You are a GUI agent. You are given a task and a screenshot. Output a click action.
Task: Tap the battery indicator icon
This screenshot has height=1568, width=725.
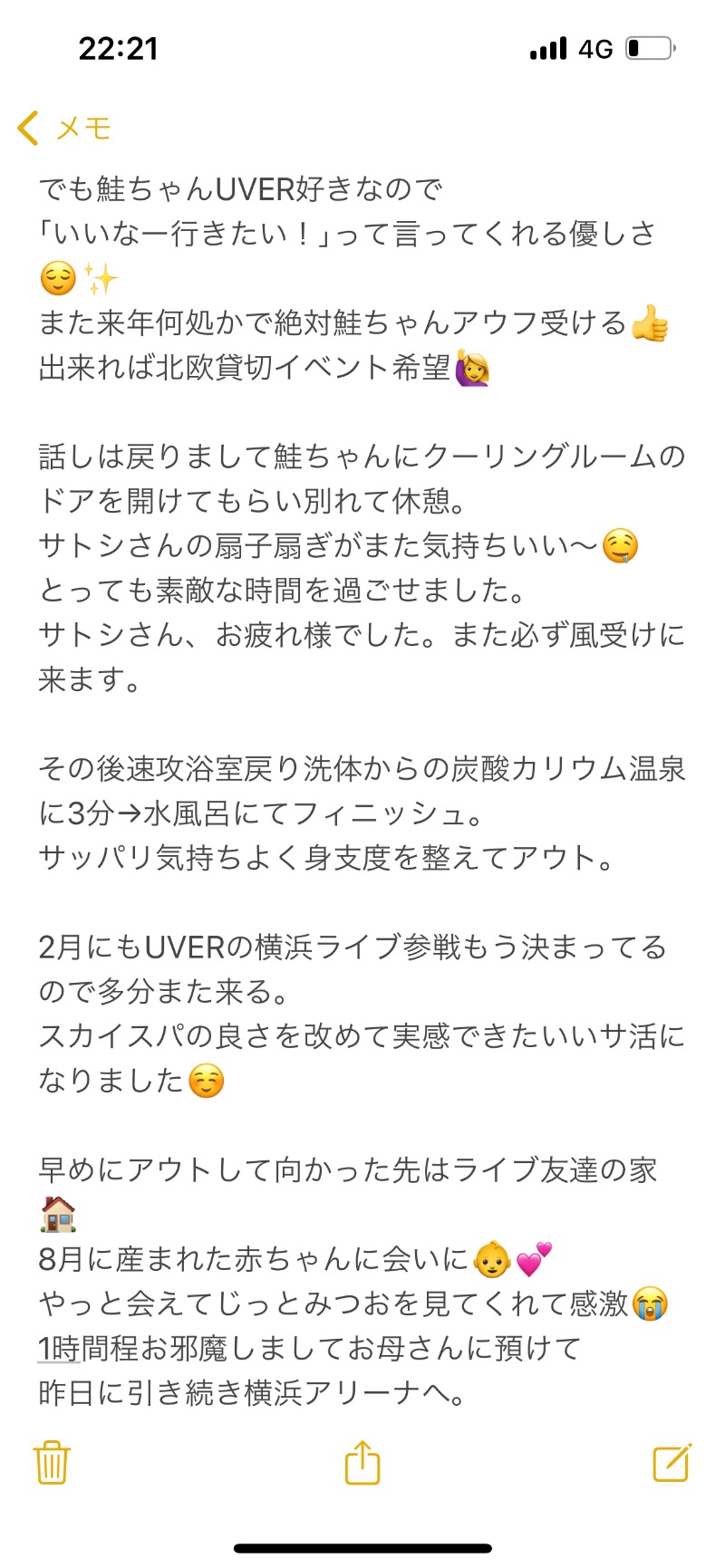point(649,47)
